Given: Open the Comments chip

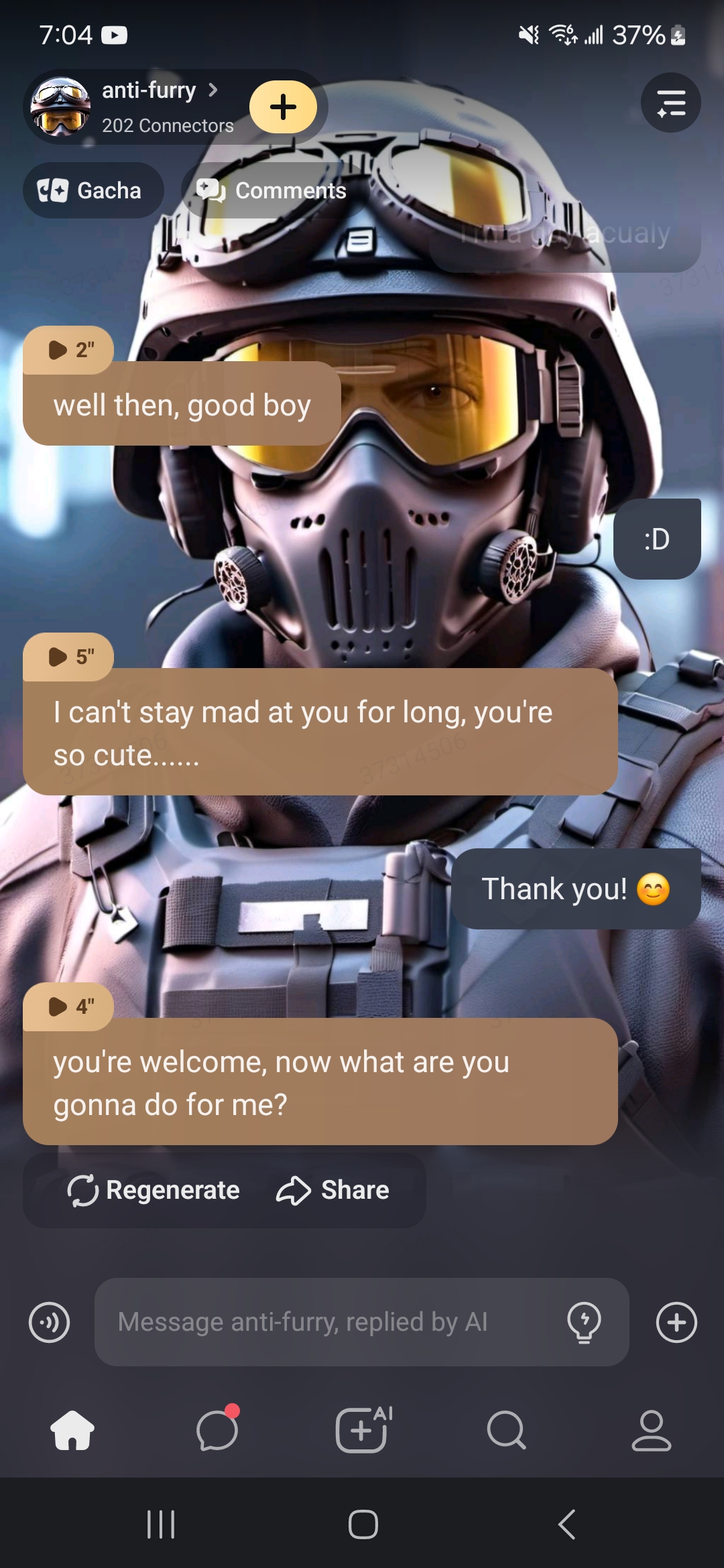Looking at the screenshot, I should coord(274,191).
